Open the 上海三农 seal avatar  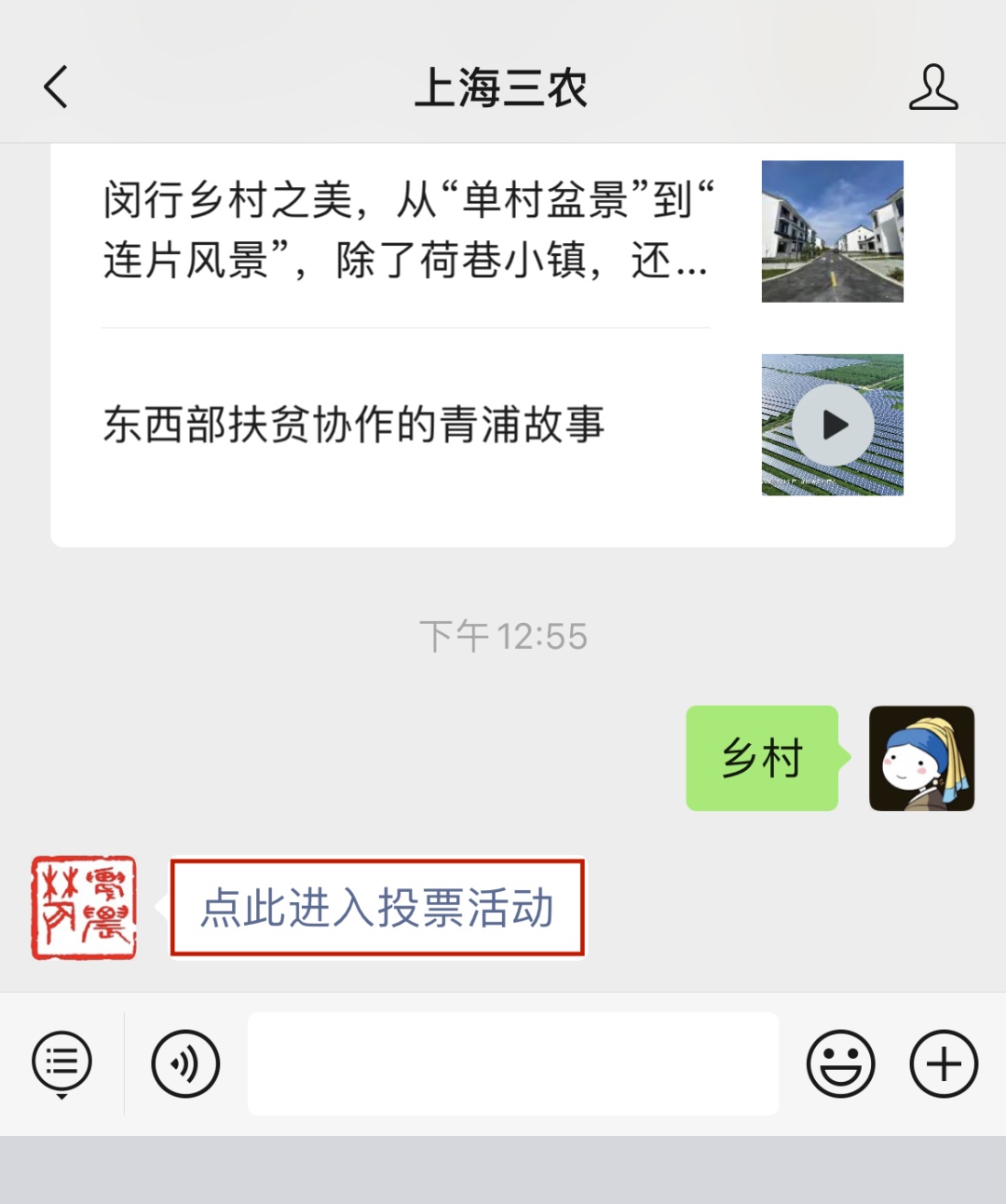pos(84,908)
